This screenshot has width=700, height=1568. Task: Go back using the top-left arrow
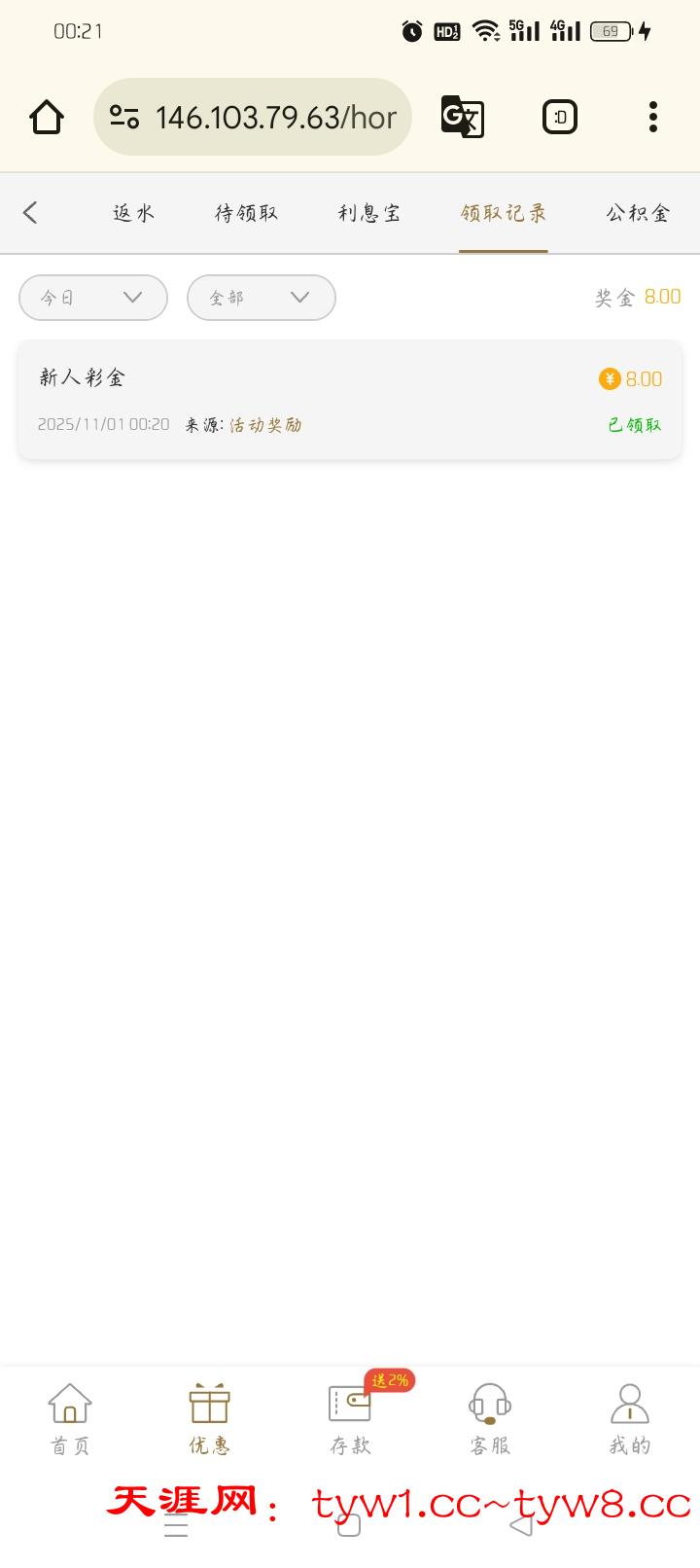30,213
